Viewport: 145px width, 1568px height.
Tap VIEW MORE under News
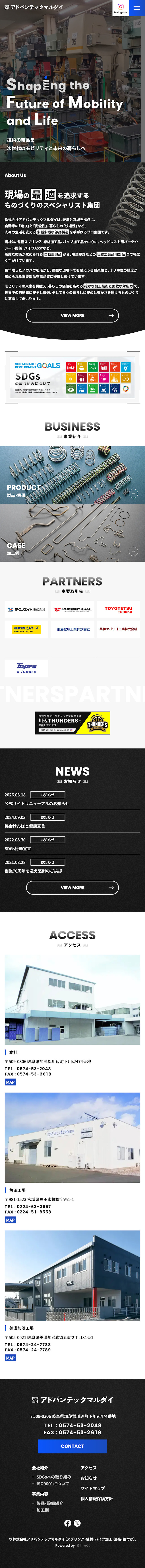click(72, 888)
